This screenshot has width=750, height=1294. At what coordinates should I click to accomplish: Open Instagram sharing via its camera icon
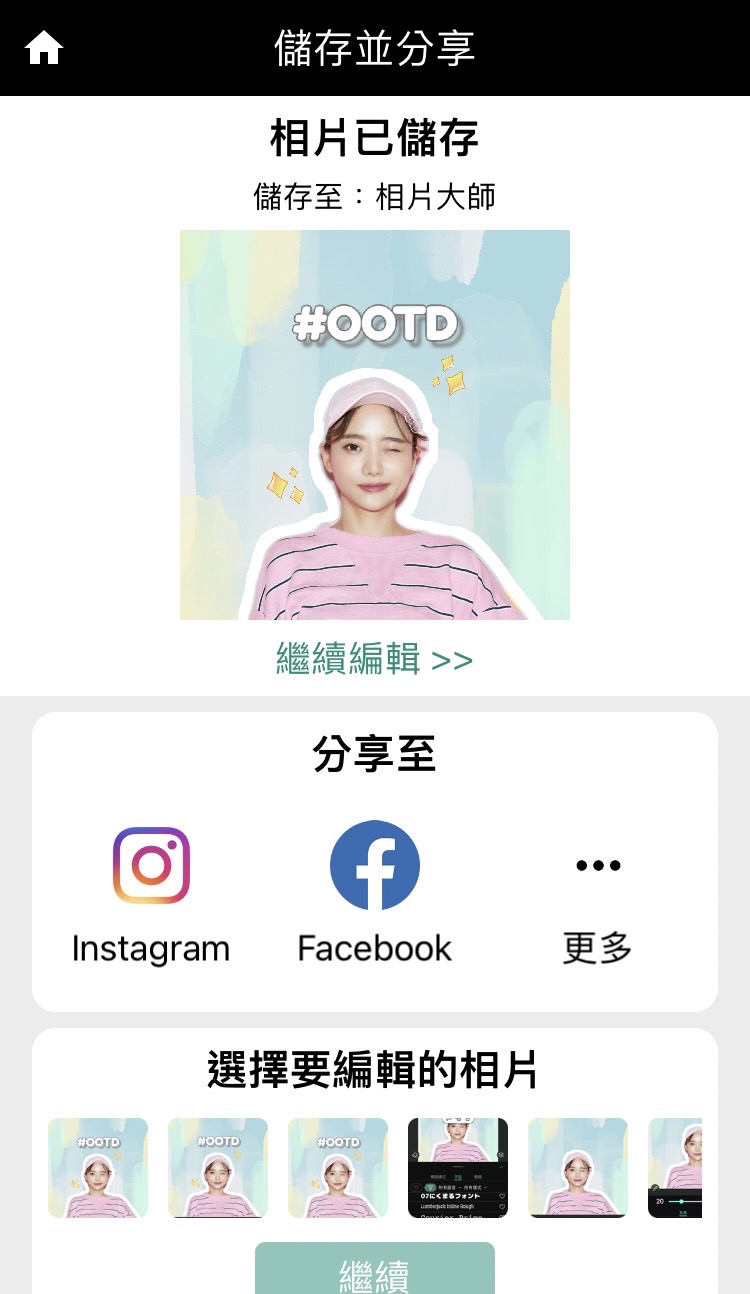[151, 863]
